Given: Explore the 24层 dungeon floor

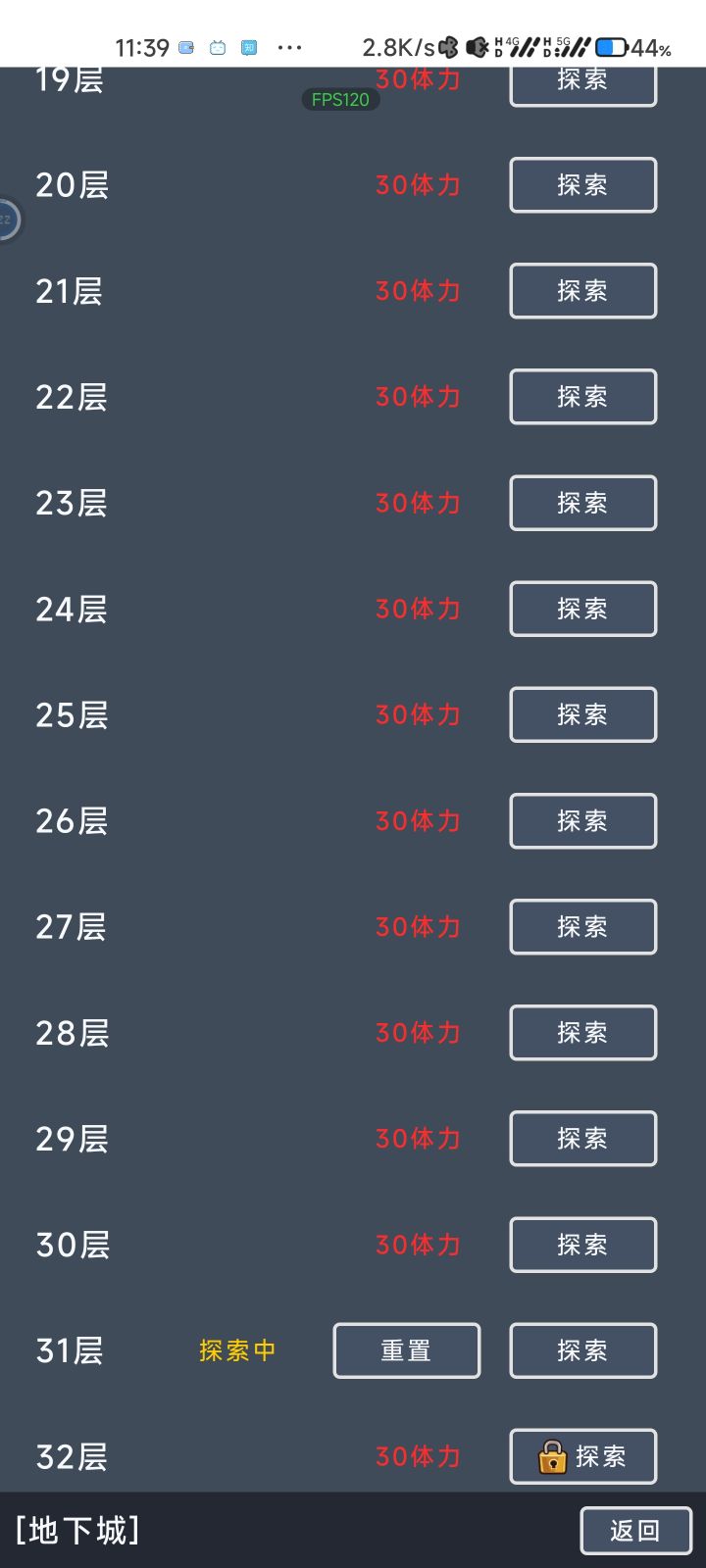Looking at the screenshot, I should [x=583, y=609].
